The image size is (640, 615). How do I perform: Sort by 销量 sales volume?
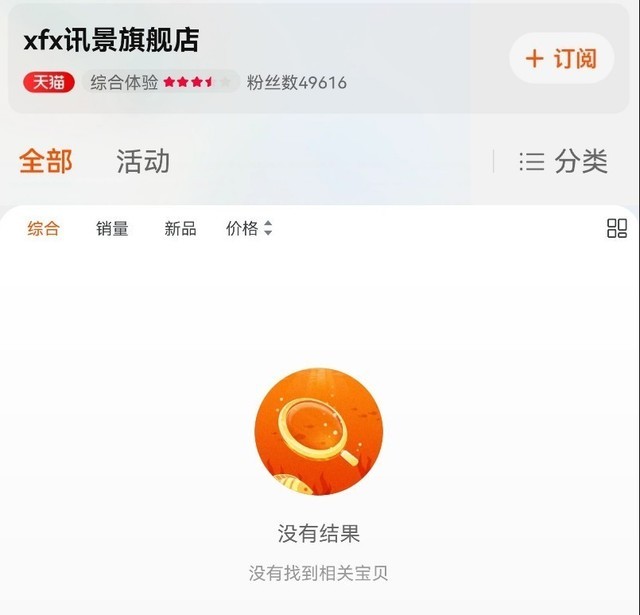pyautogui.click(x=112, y=229)
